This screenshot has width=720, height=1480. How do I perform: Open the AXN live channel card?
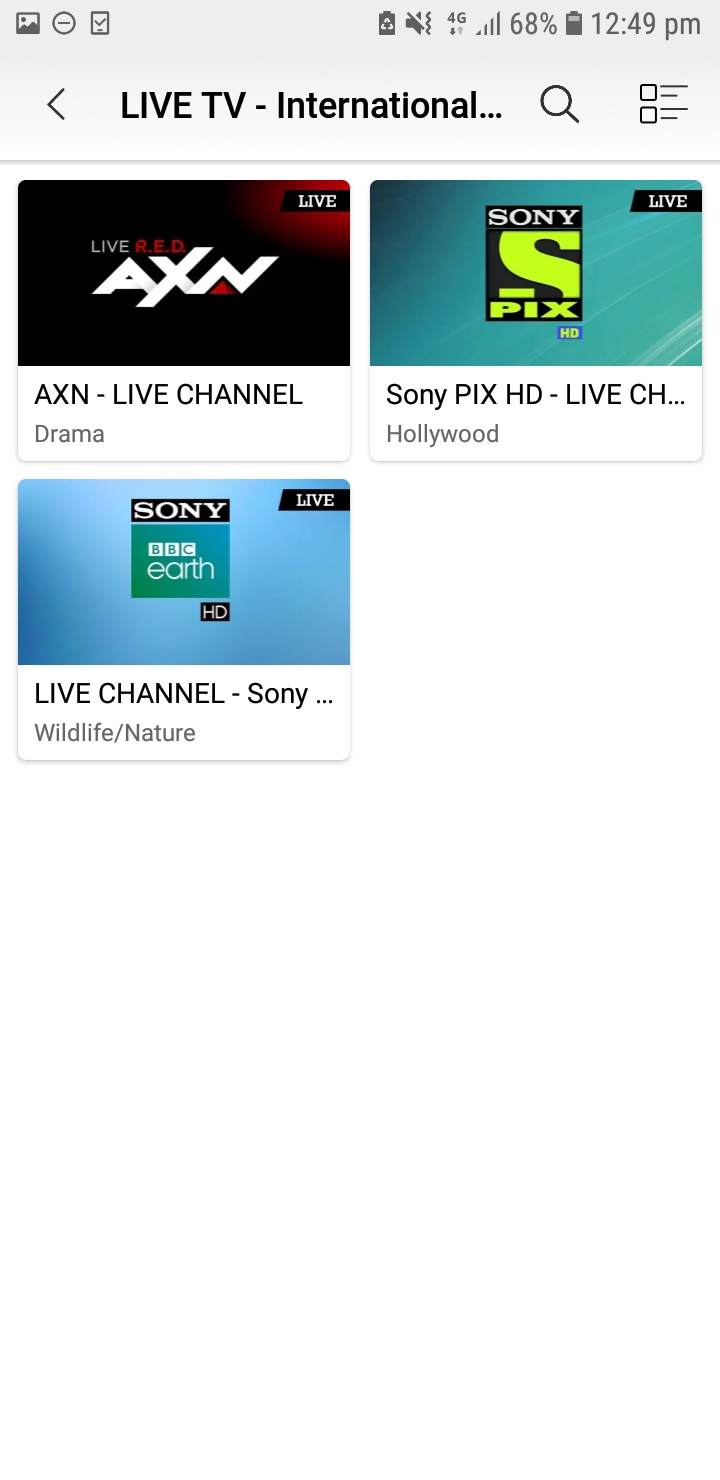click(184, 320)
